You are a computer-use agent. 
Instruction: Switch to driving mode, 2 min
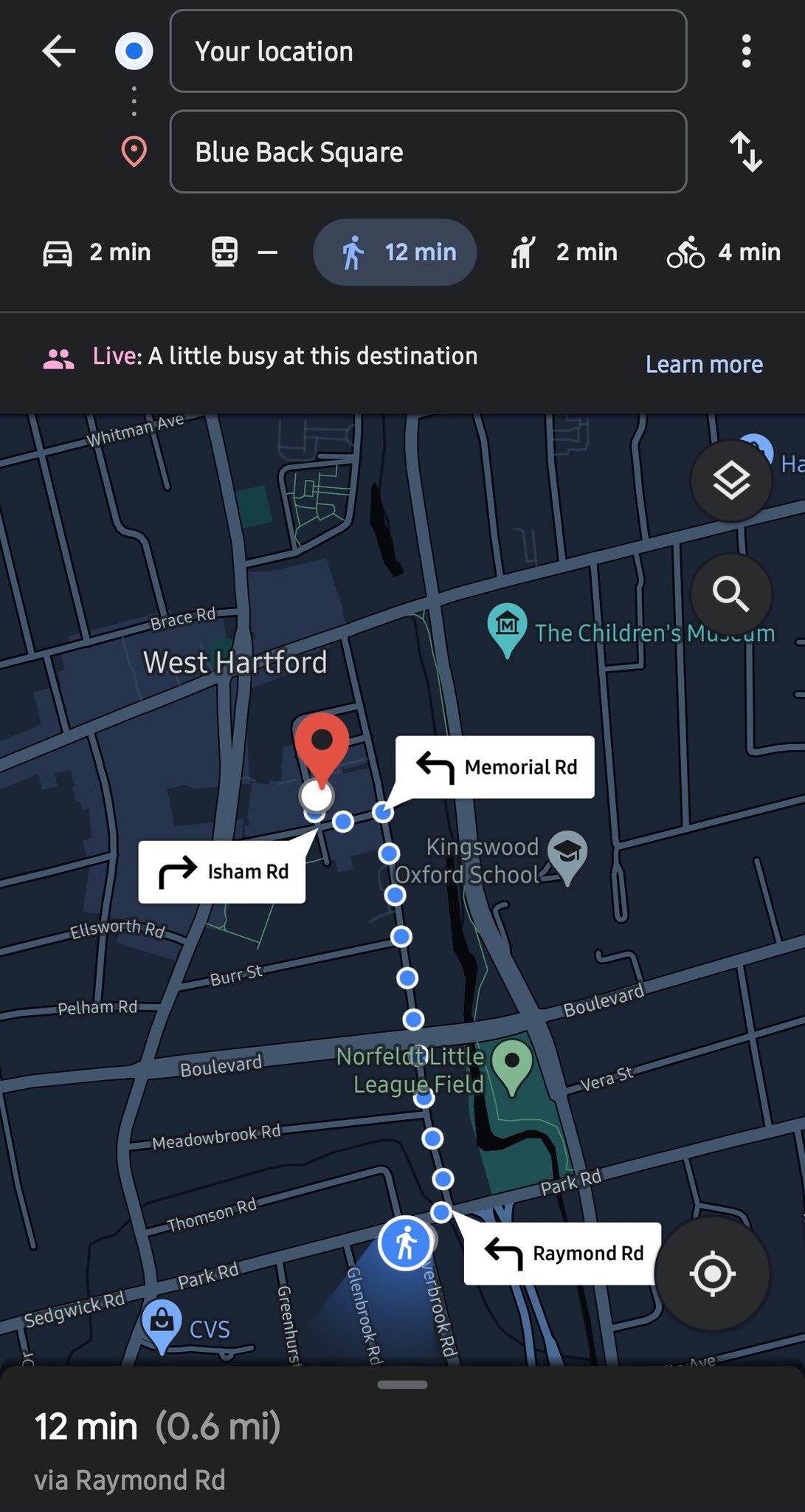pos(97,252)
